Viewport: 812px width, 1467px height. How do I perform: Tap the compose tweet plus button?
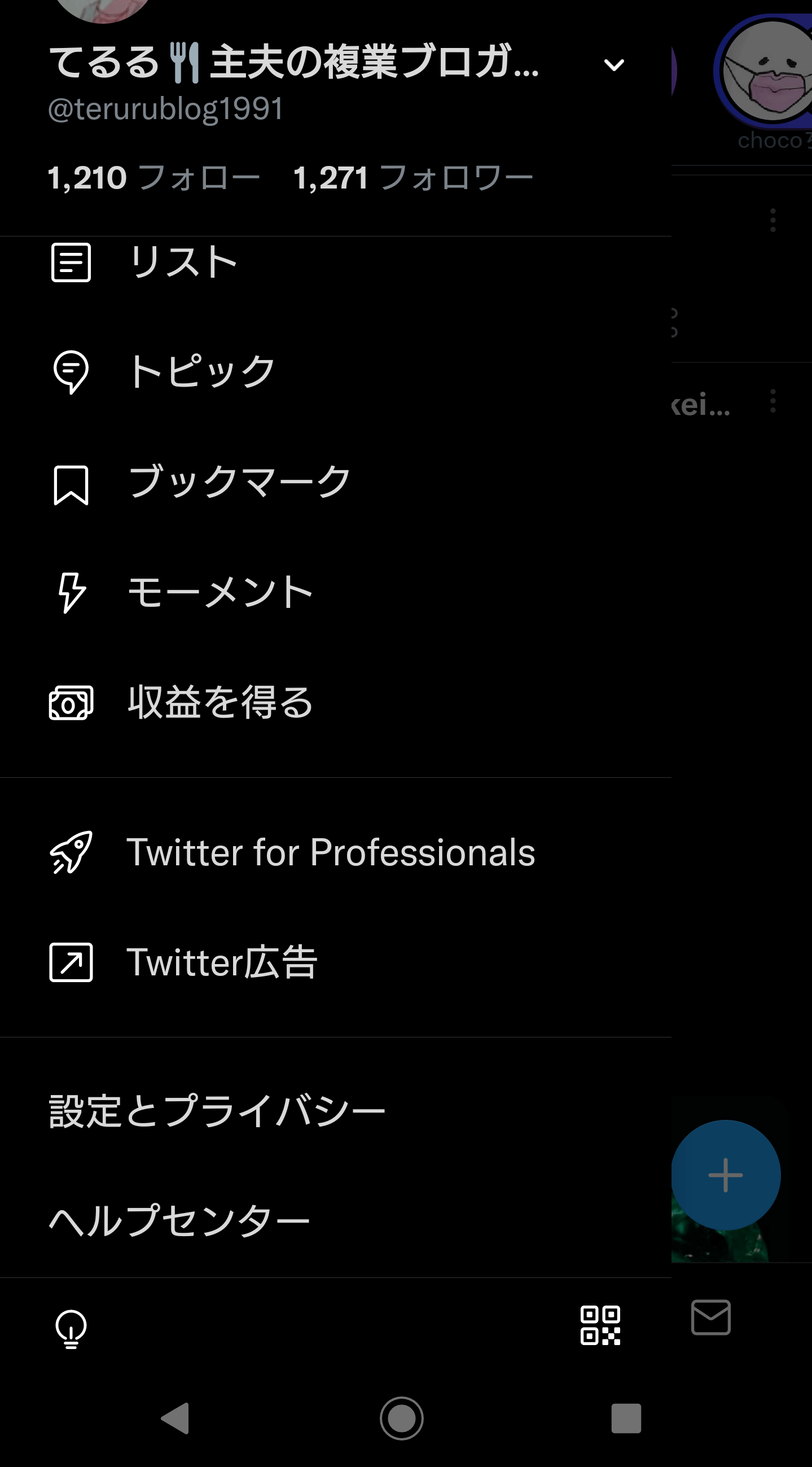(x=725, y=1175)
